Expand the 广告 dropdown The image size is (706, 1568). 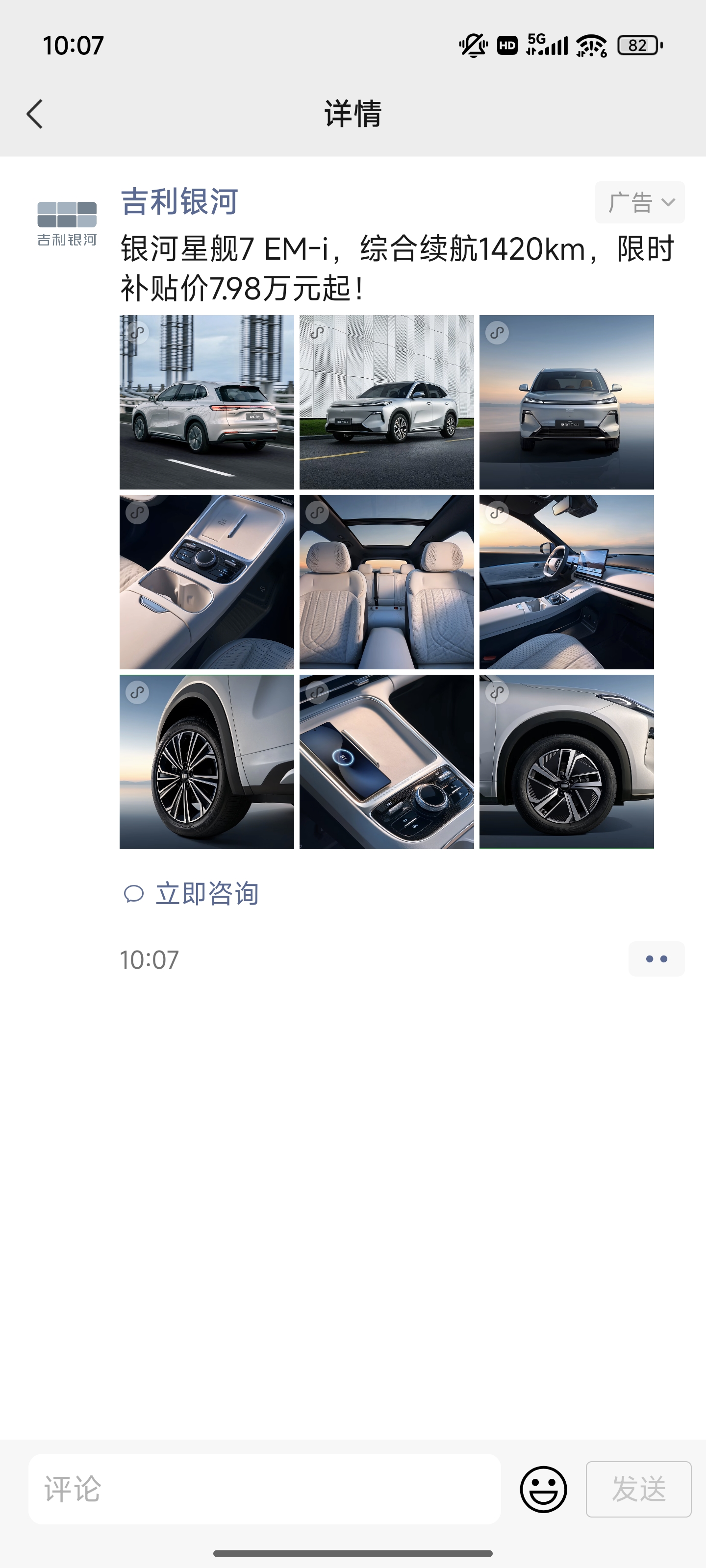(x=640, y=202)
